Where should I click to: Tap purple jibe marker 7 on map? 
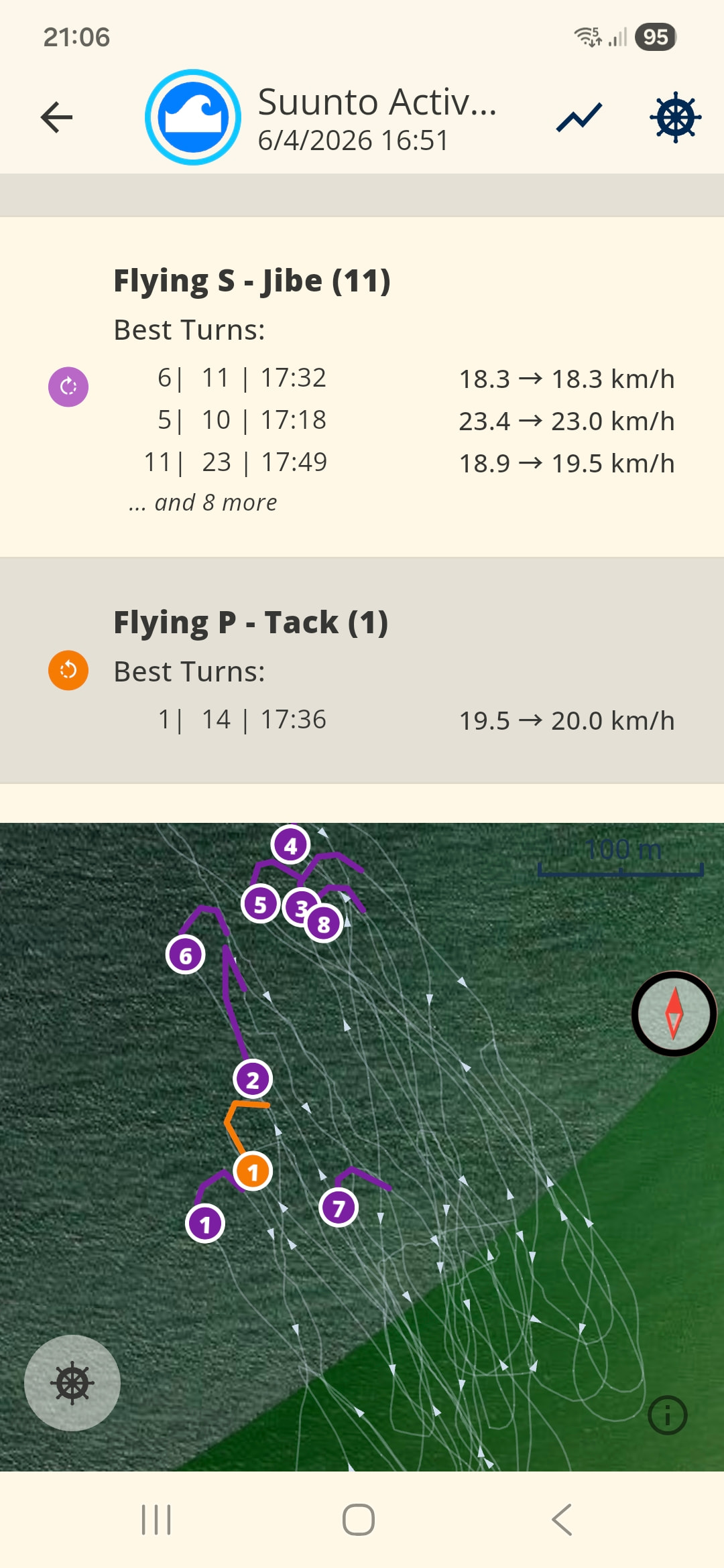point(339,1208)
